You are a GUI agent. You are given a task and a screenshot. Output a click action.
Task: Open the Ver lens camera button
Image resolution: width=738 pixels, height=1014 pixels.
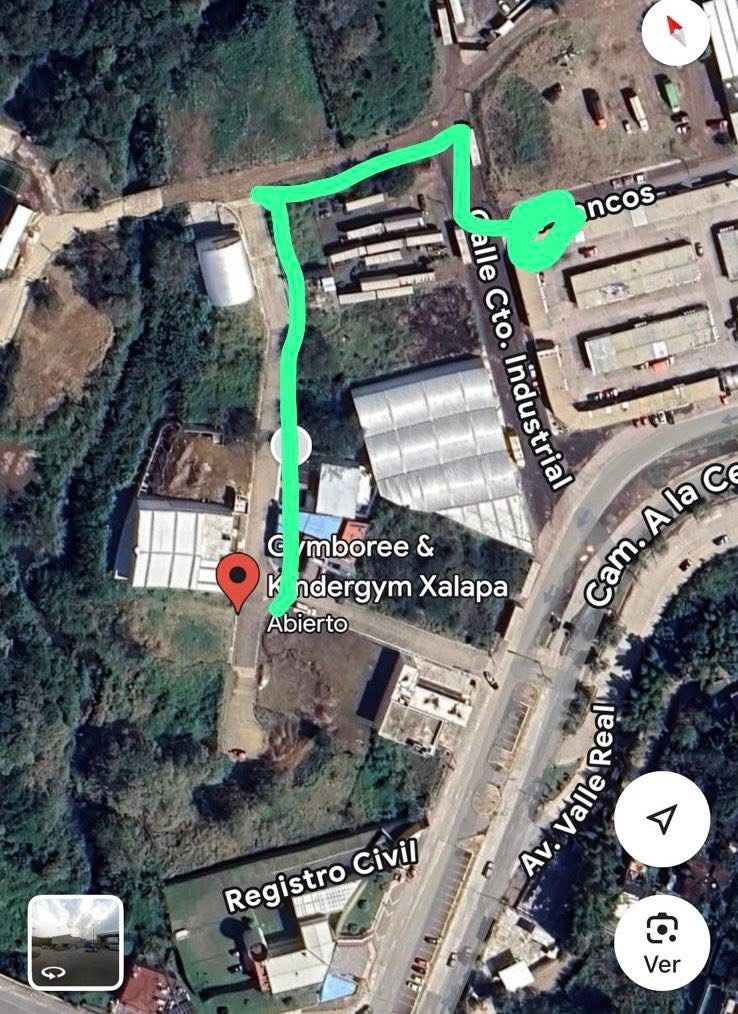661,941
